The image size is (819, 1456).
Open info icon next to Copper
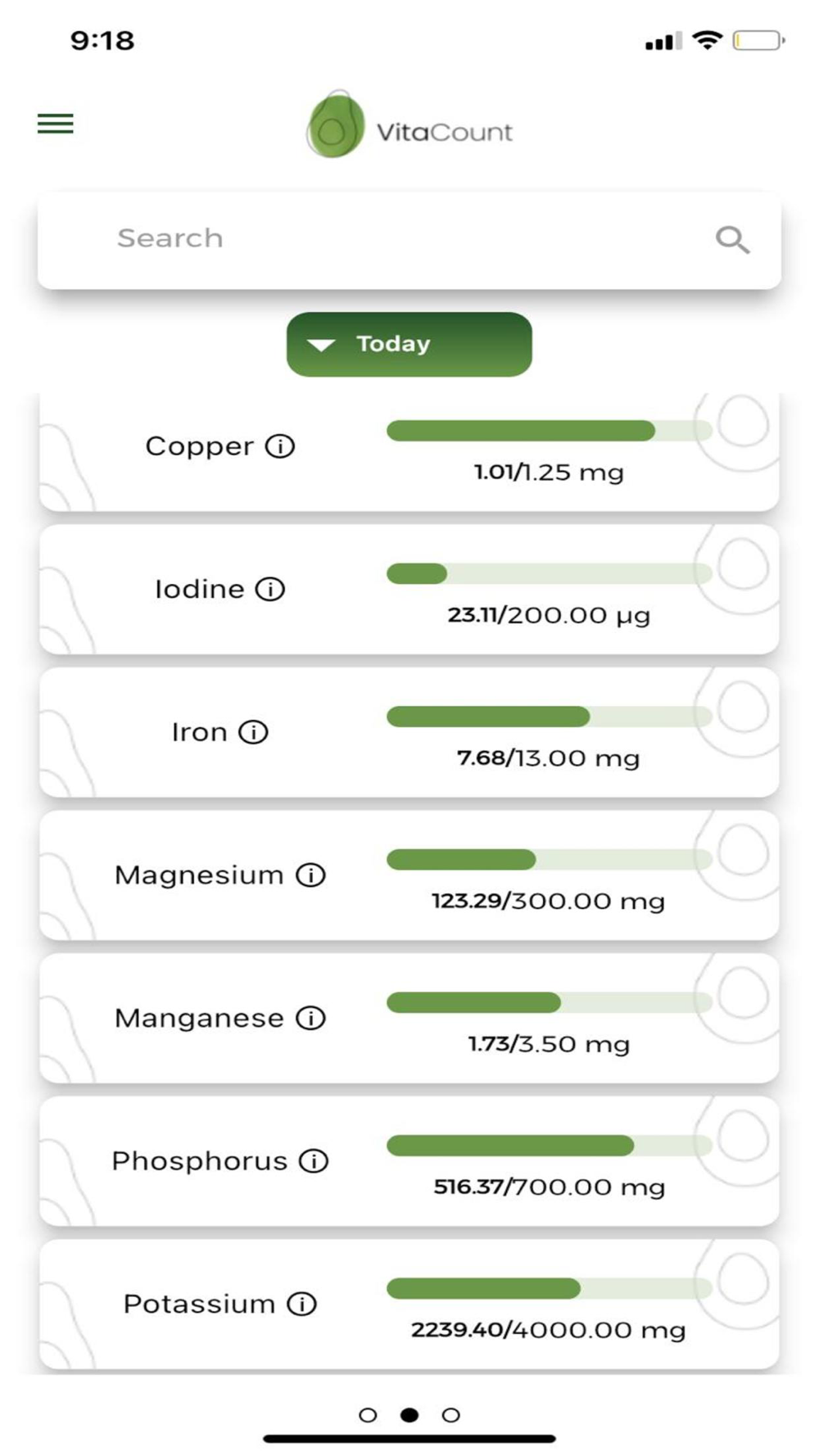280,446
